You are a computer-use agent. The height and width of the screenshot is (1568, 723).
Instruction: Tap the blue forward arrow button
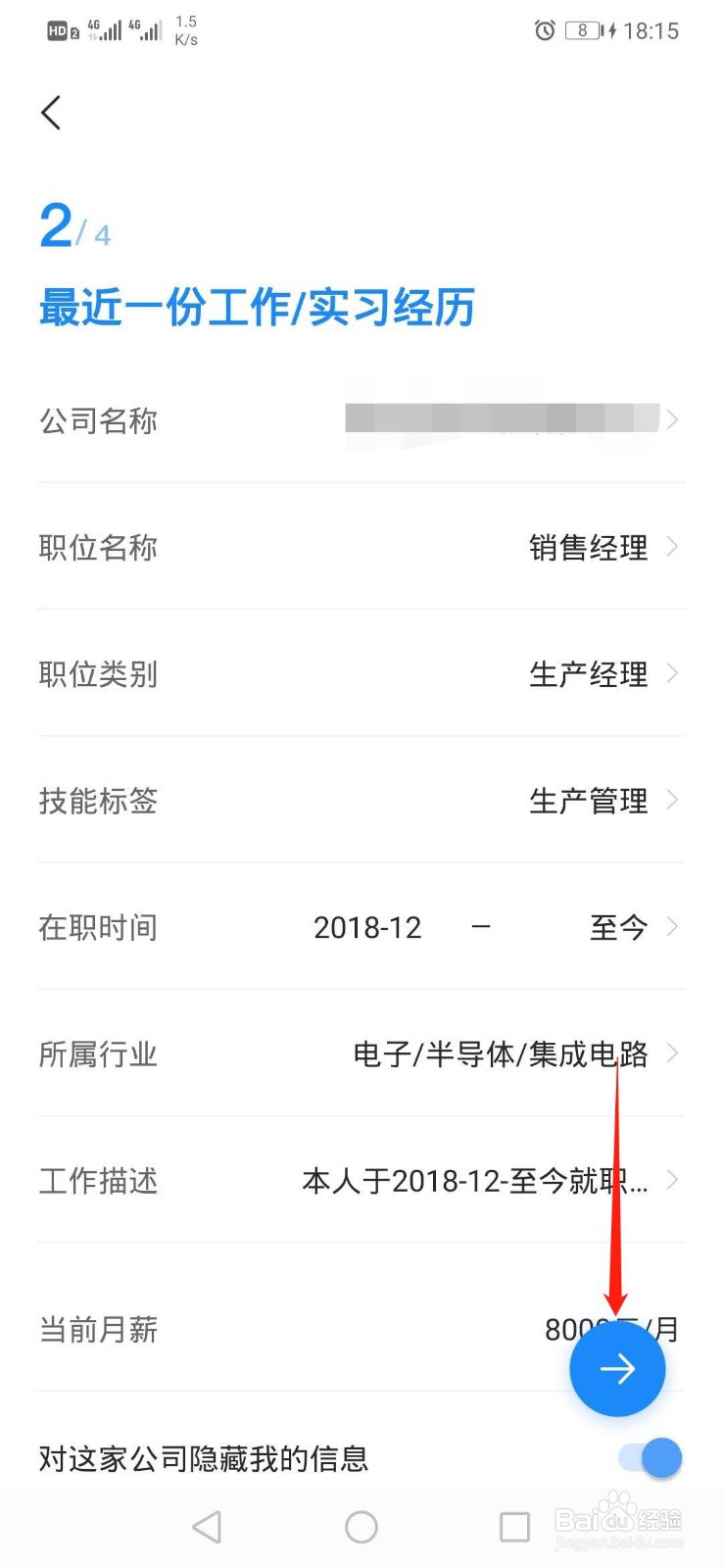tap(617, 1369)
